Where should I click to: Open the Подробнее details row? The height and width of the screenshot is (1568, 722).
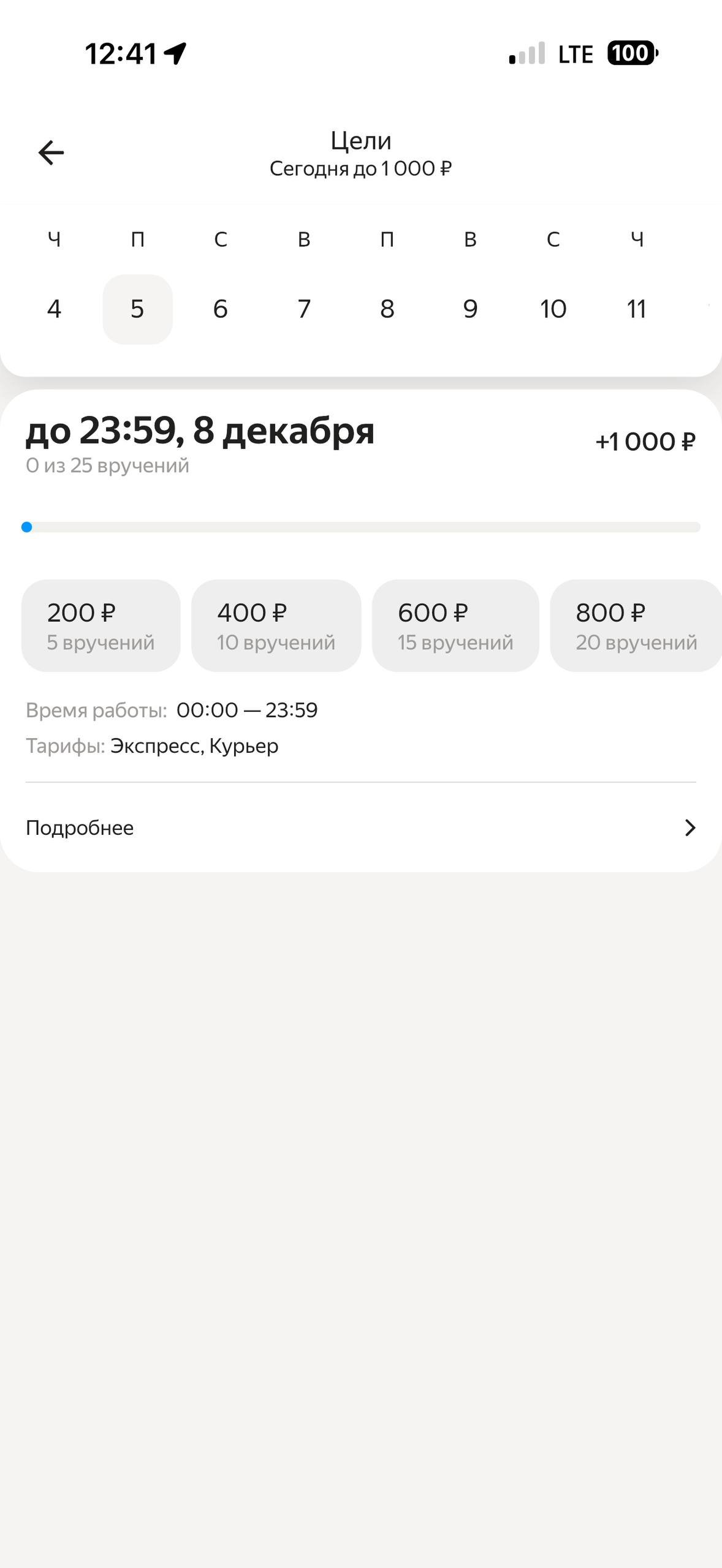click(x=360, y=827)
